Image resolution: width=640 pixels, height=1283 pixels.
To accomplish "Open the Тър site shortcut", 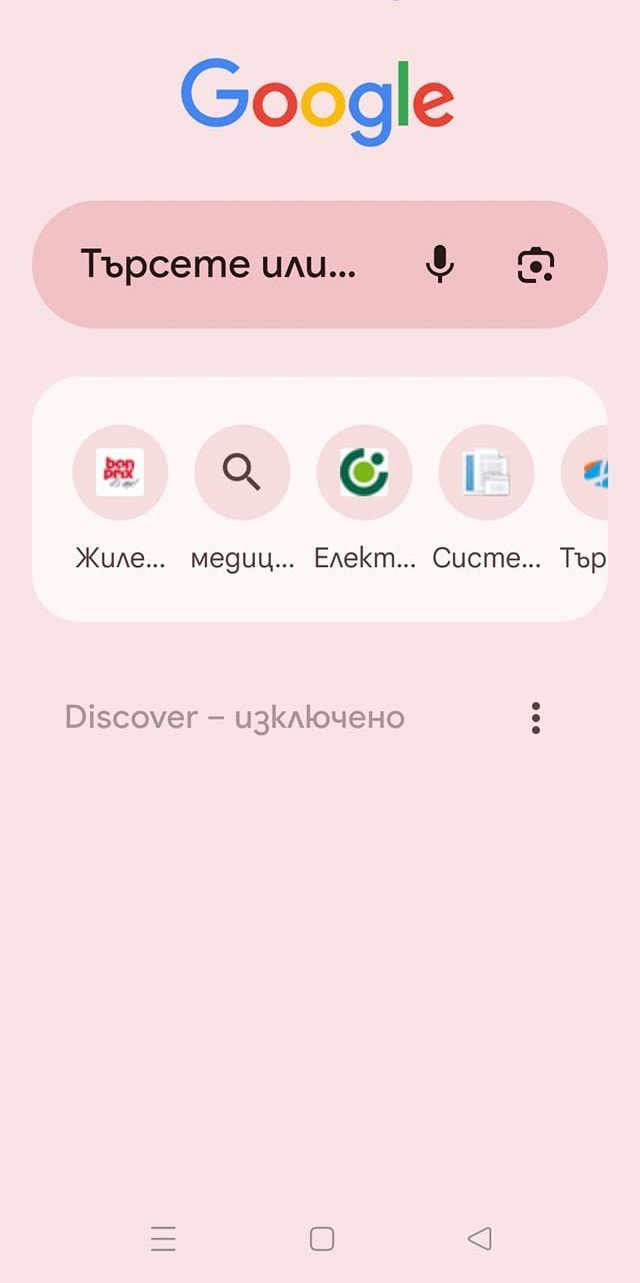I will coord(590,473).
